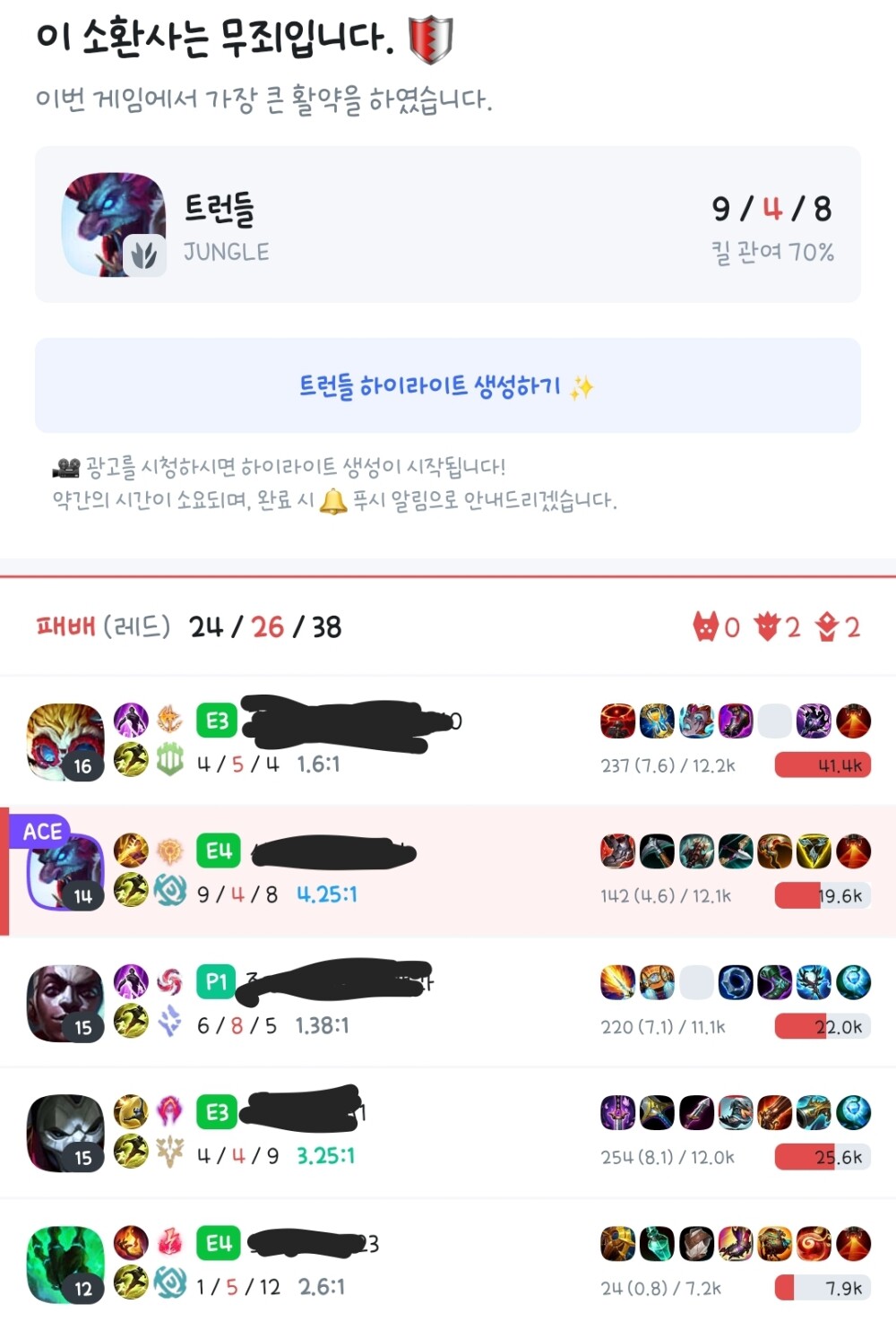The width and height of the screenshot is (896, 1321).
Task: Tap 트런들 하이라이트 생성하기 button
Action: [x=447, y=386]
